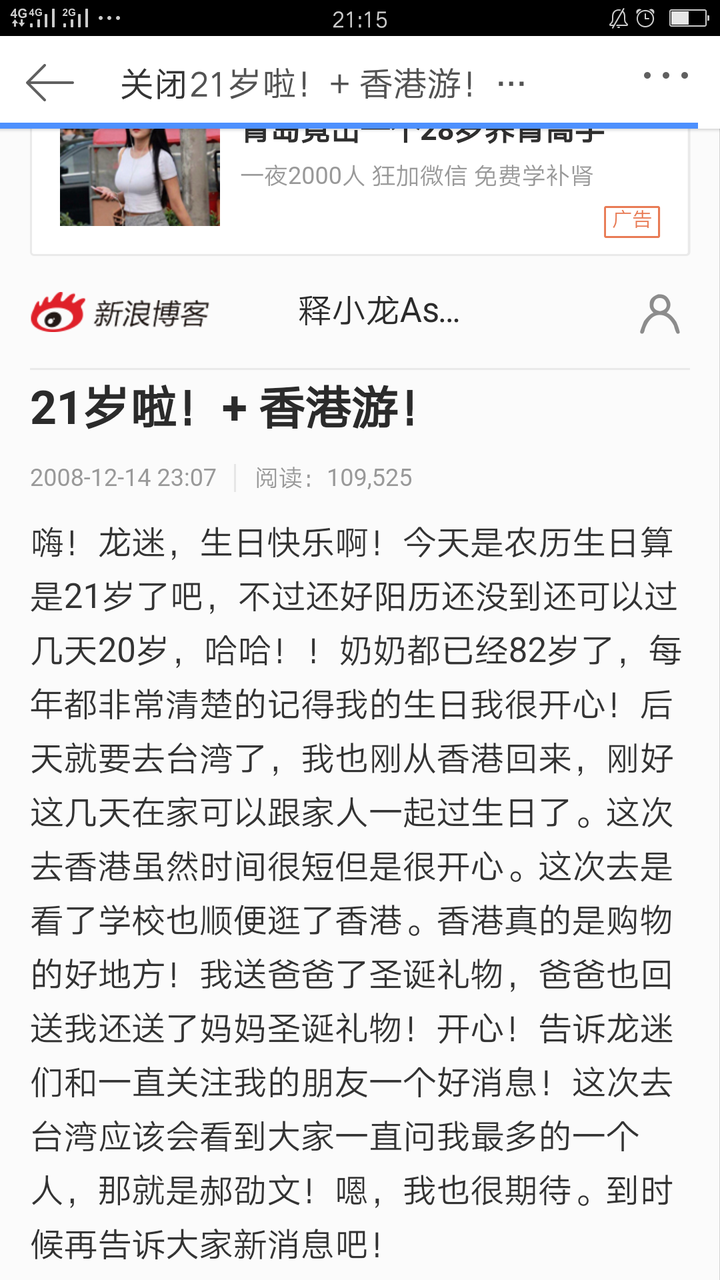Open the three-dot overflow menu
The height and width of the screenshot is (1280, 720).
[x=665, y=76]
